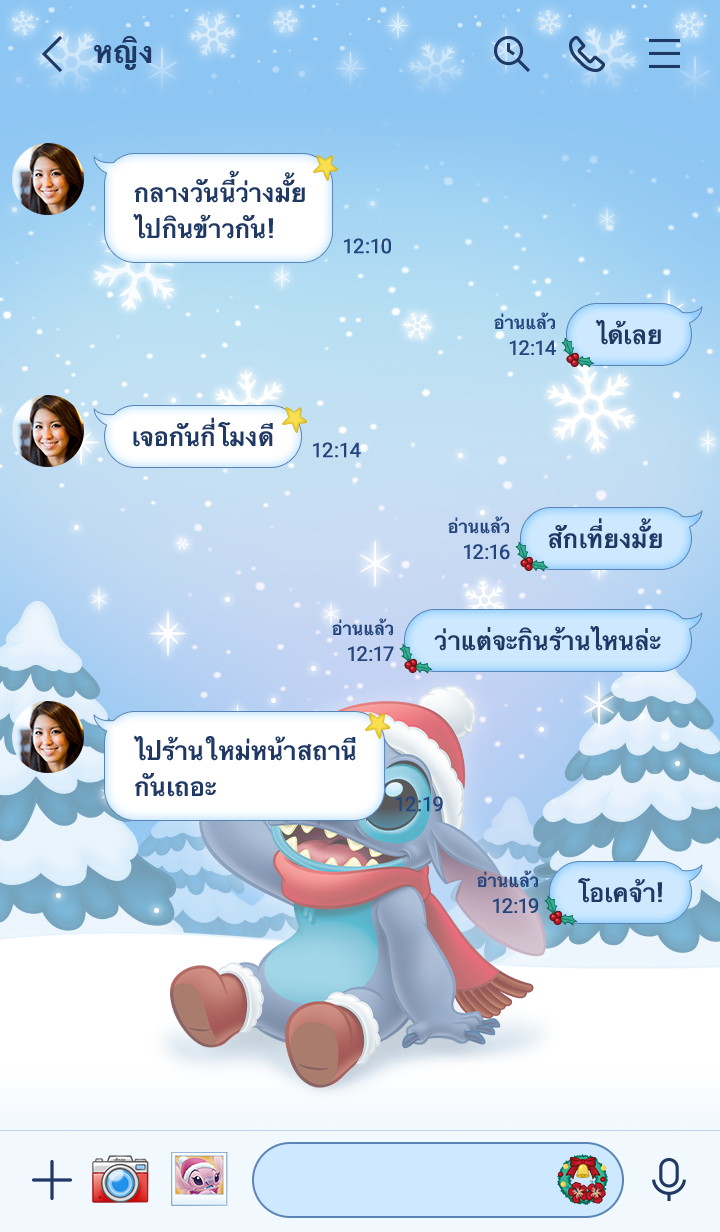Search the chat history
This screenshot has height=1232, width=720.
click(511, 54)
